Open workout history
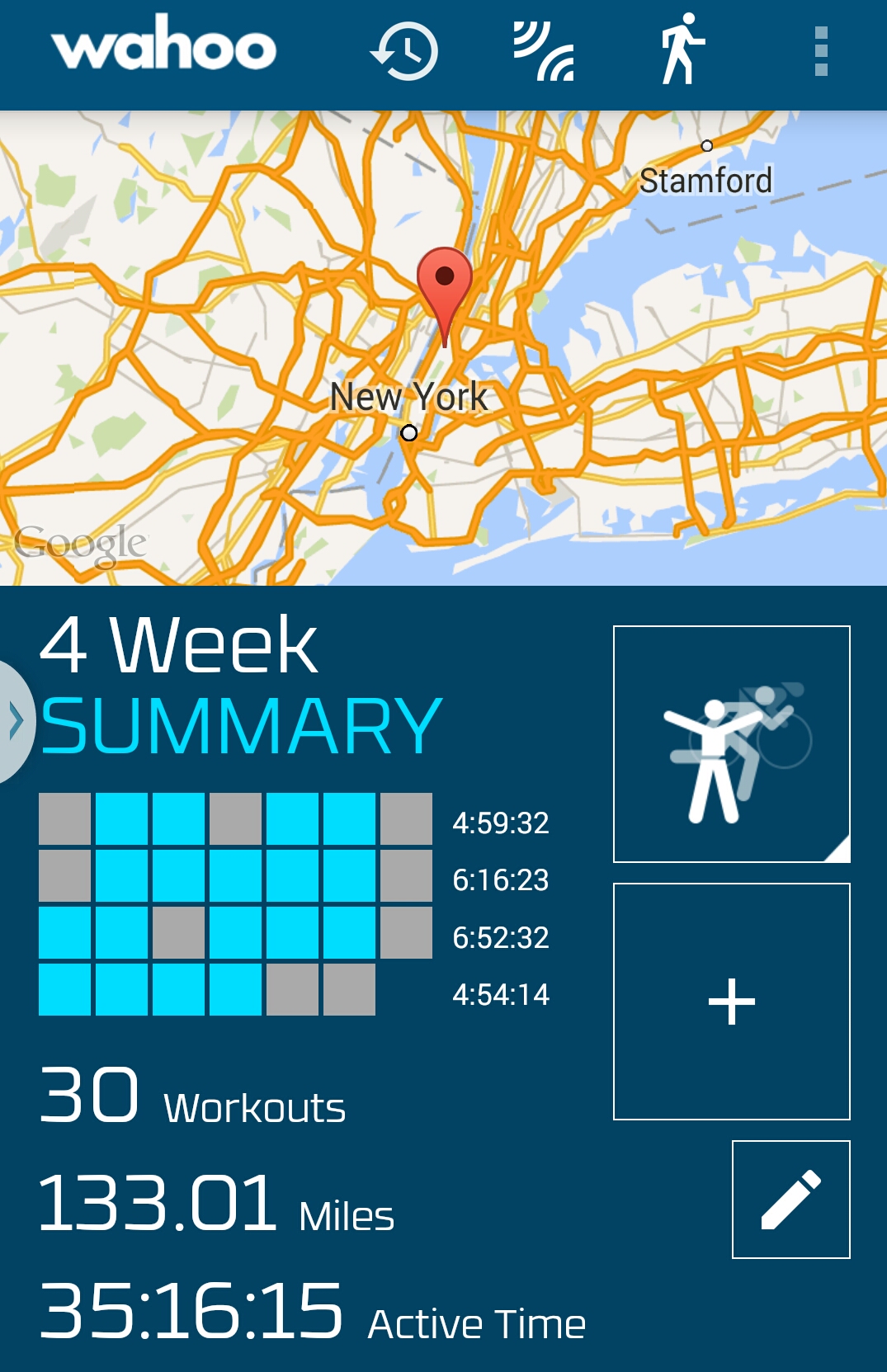 404,51
